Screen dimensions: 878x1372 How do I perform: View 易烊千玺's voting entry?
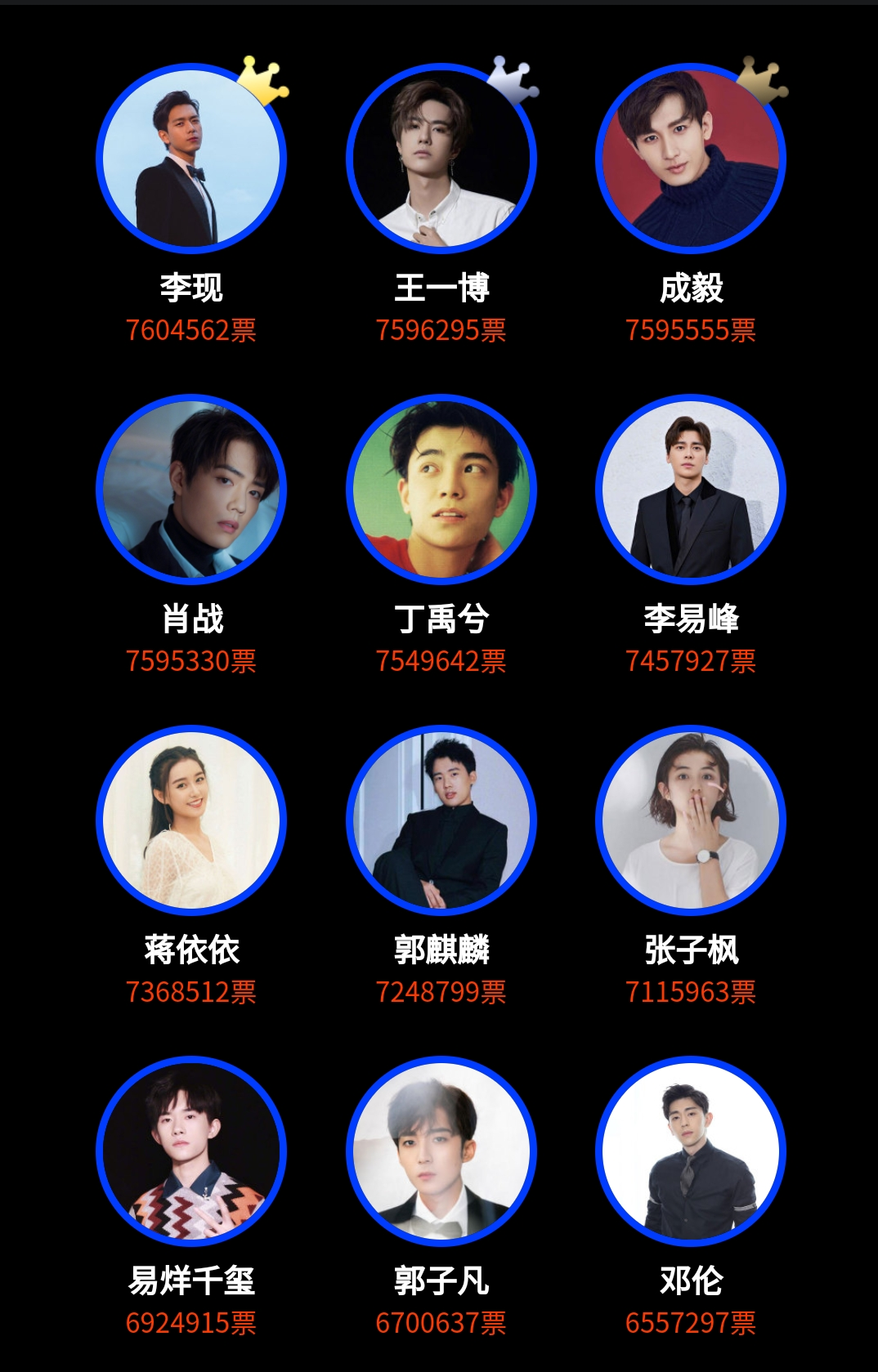(191, 1151)
